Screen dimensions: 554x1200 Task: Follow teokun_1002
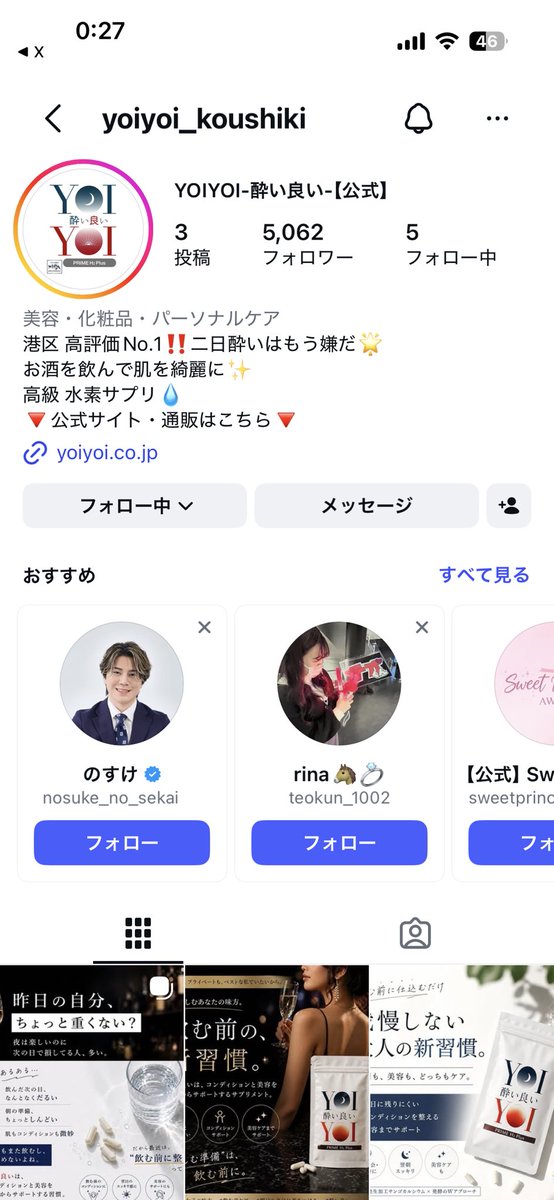339,843
